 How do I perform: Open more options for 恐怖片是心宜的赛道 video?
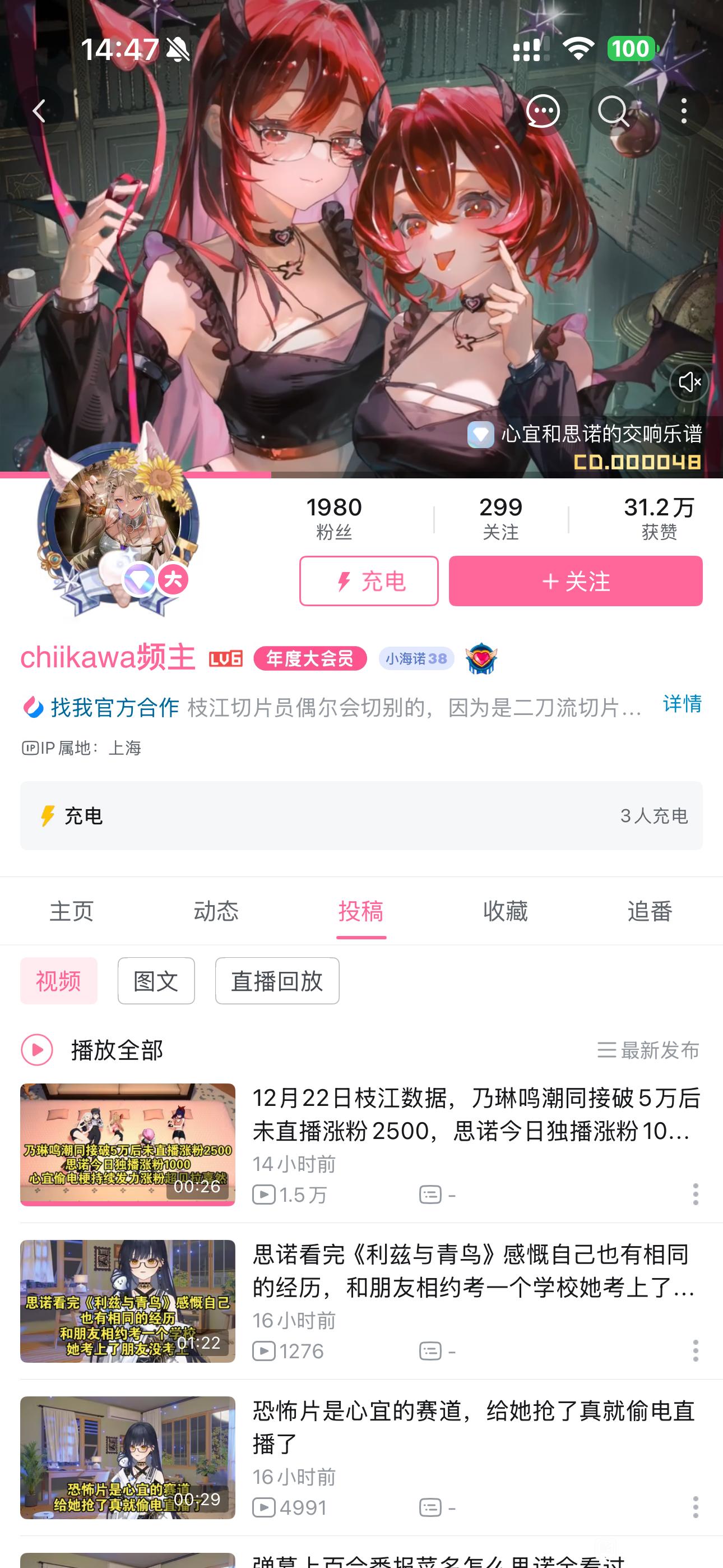pos(695,1507)
